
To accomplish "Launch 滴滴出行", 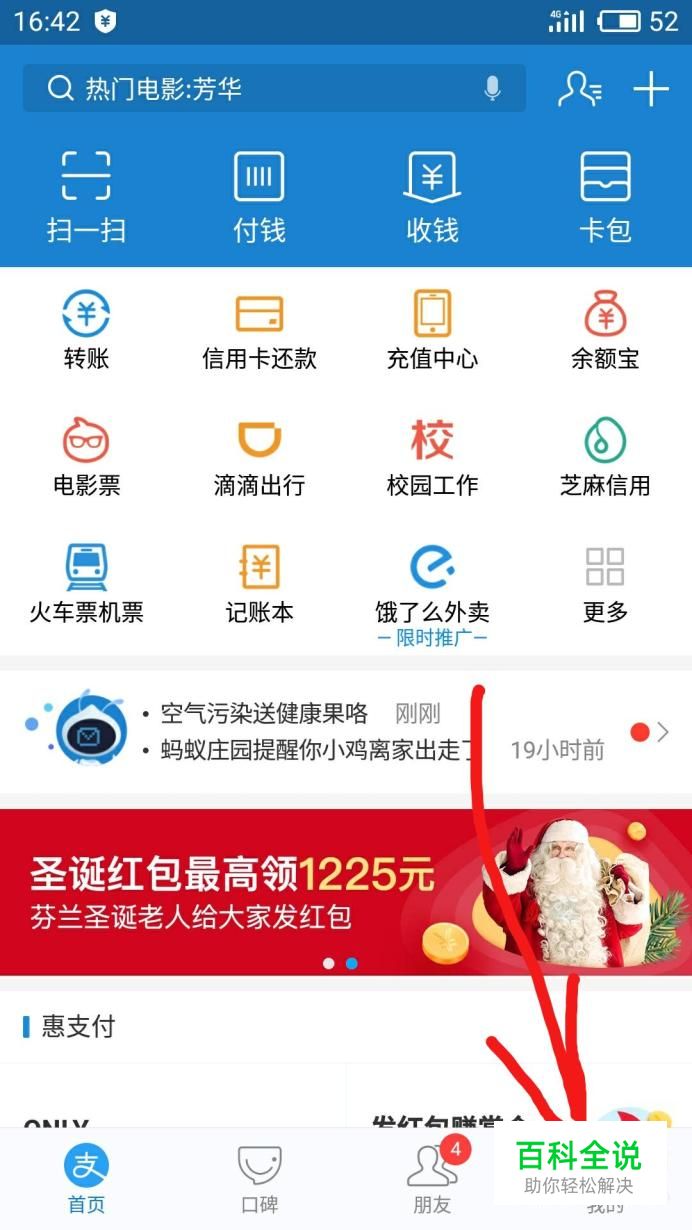I will pyautogui.click(x=259, y=457).
